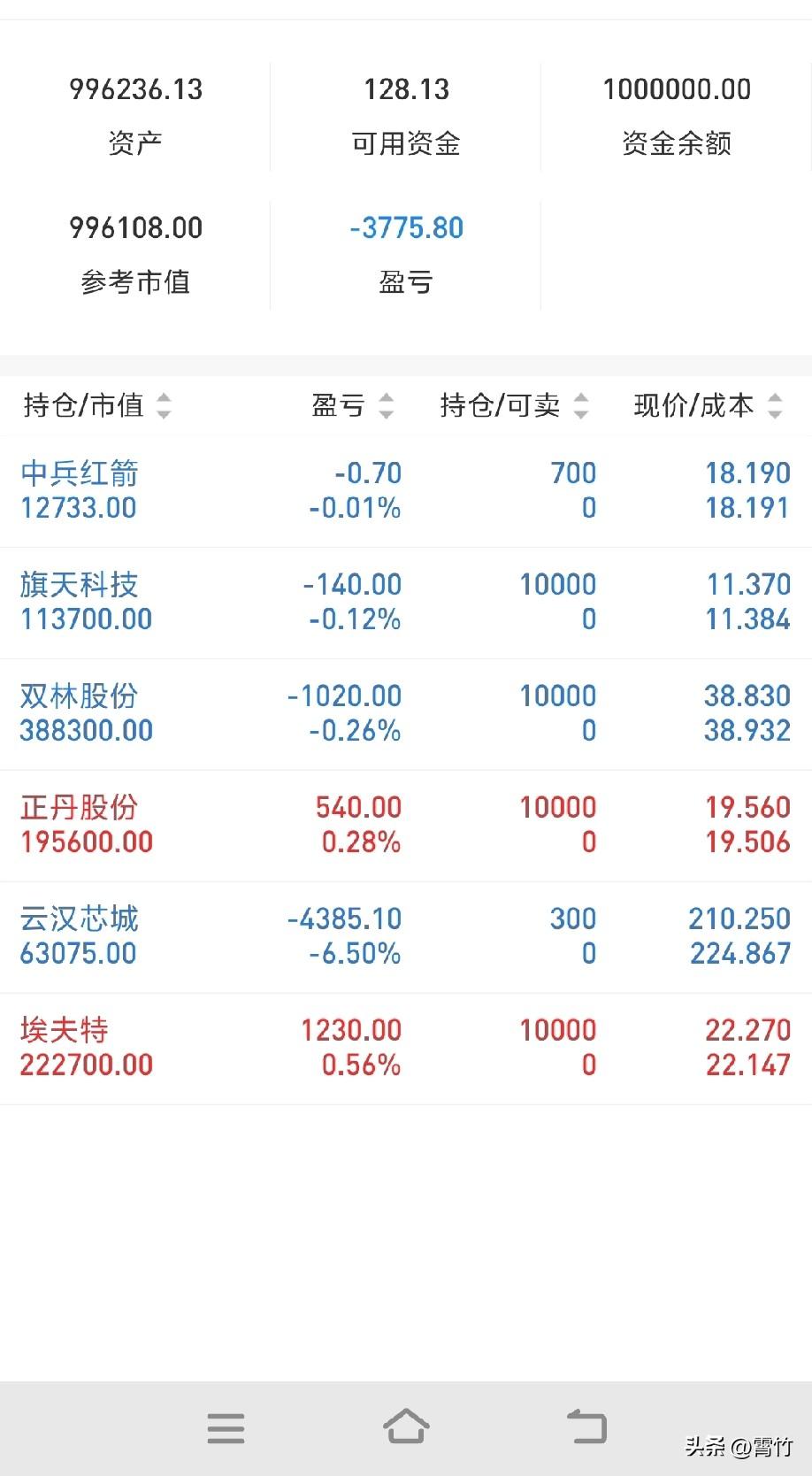Tap the 参考市值 value 996108.00
This screenshot has width=812, height=1476.
tap(137, 227)
